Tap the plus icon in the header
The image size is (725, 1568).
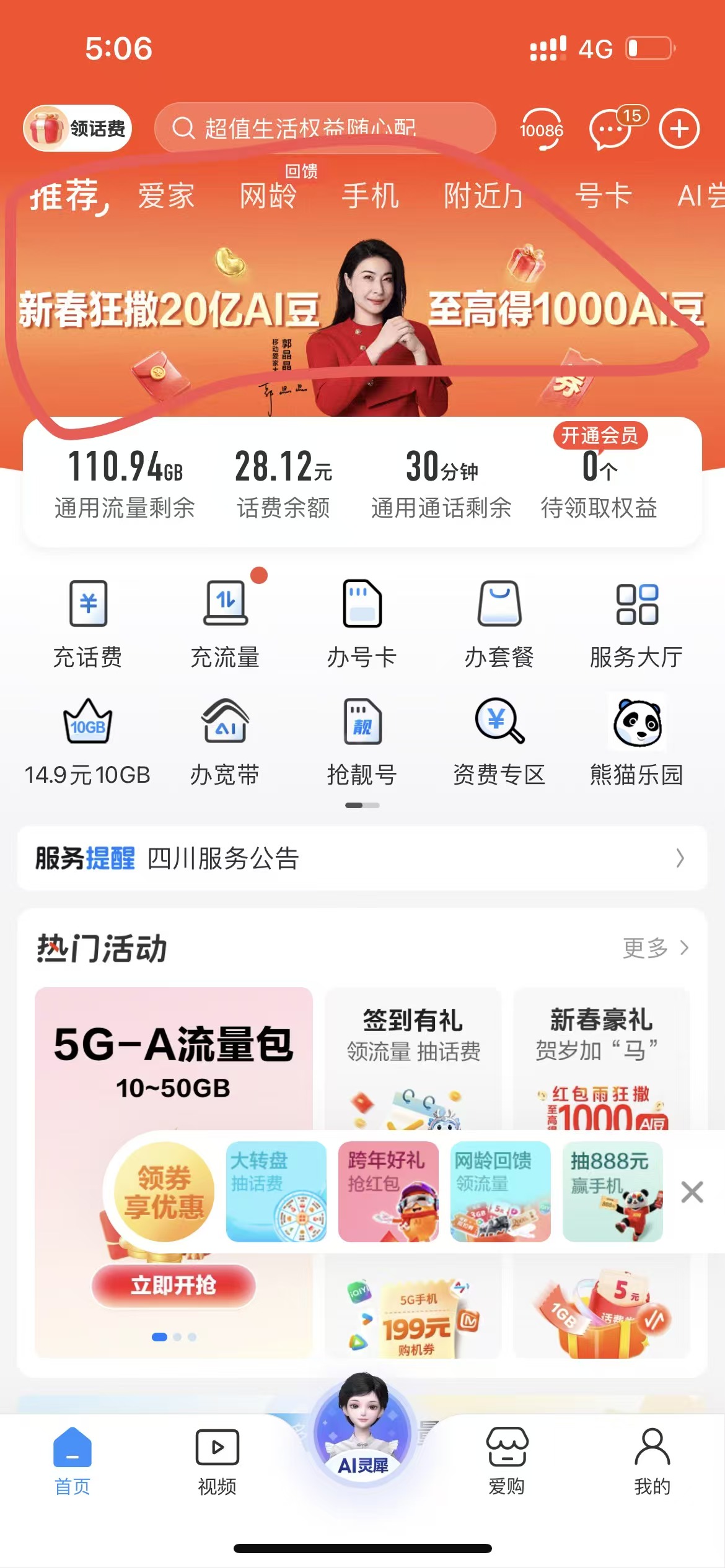click(x=679, y=129)
